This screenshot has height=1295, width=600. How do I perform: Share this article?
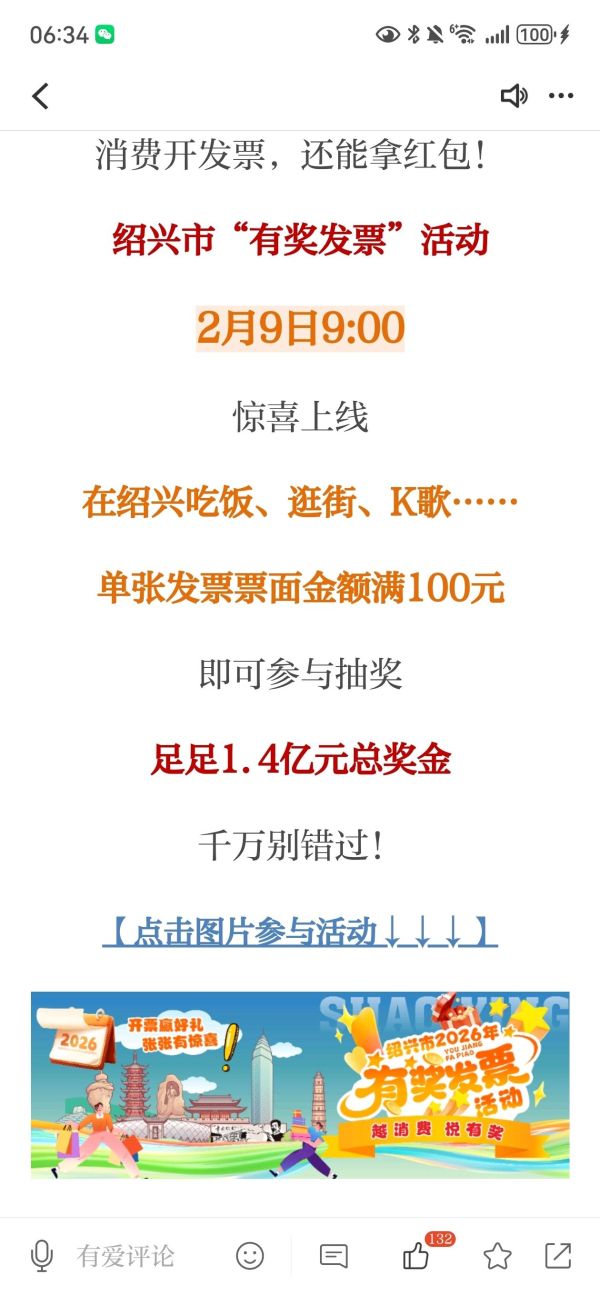coord(558,1256)
